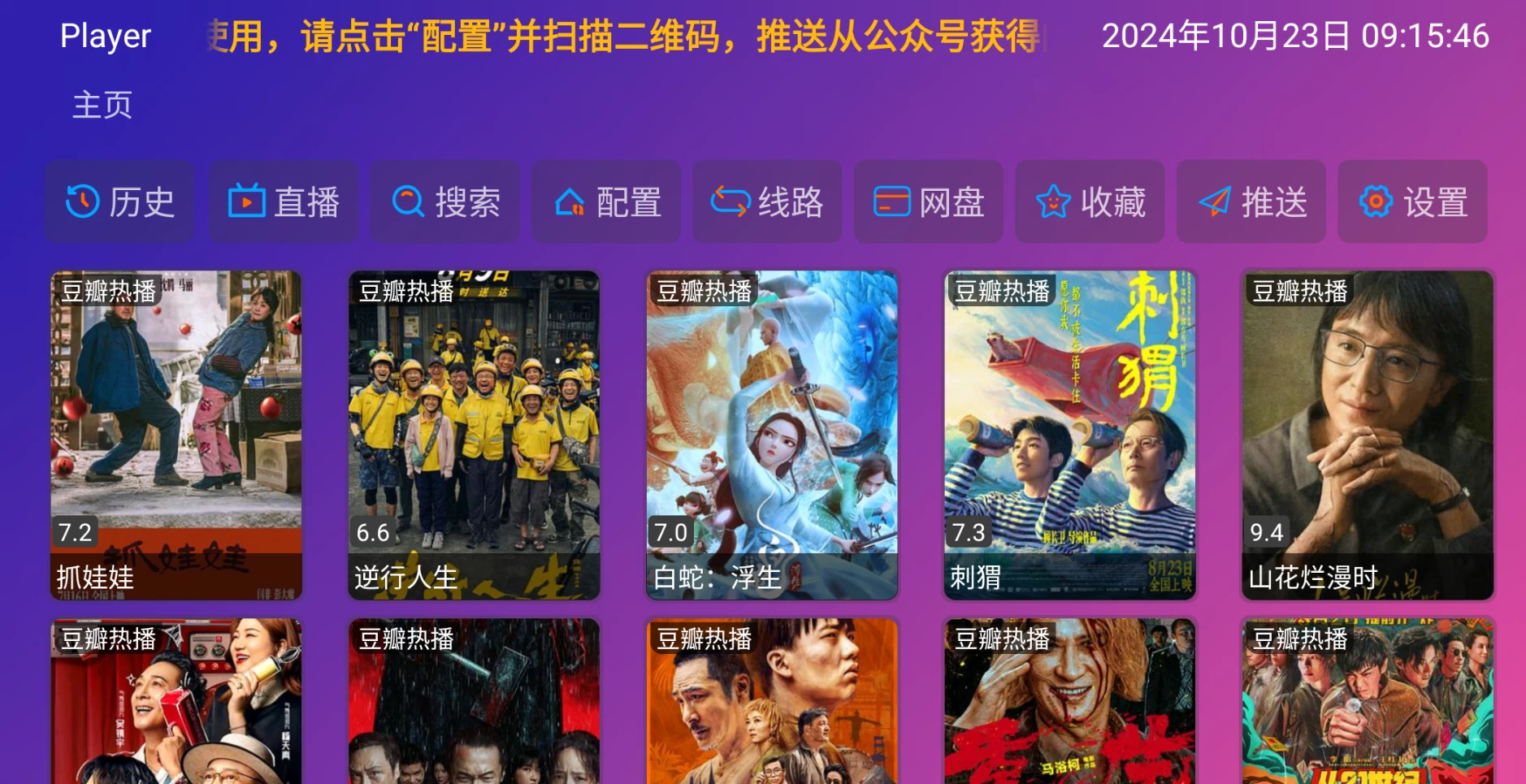1526x784 pixels.
Task: Tap the 推送 push button
Action: pos(1251,201)
